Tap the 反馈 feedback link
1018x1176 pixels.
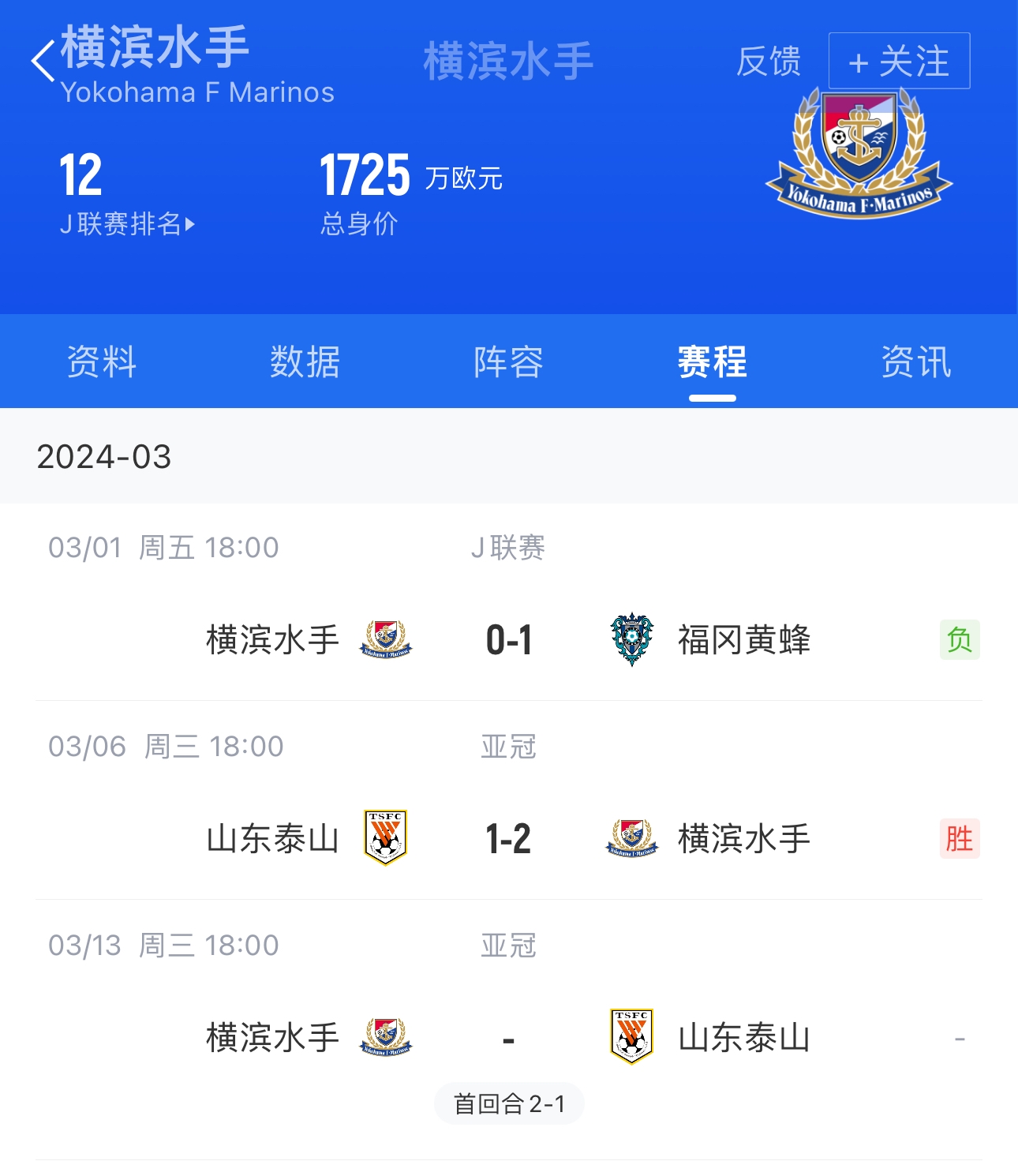(768, 61)
